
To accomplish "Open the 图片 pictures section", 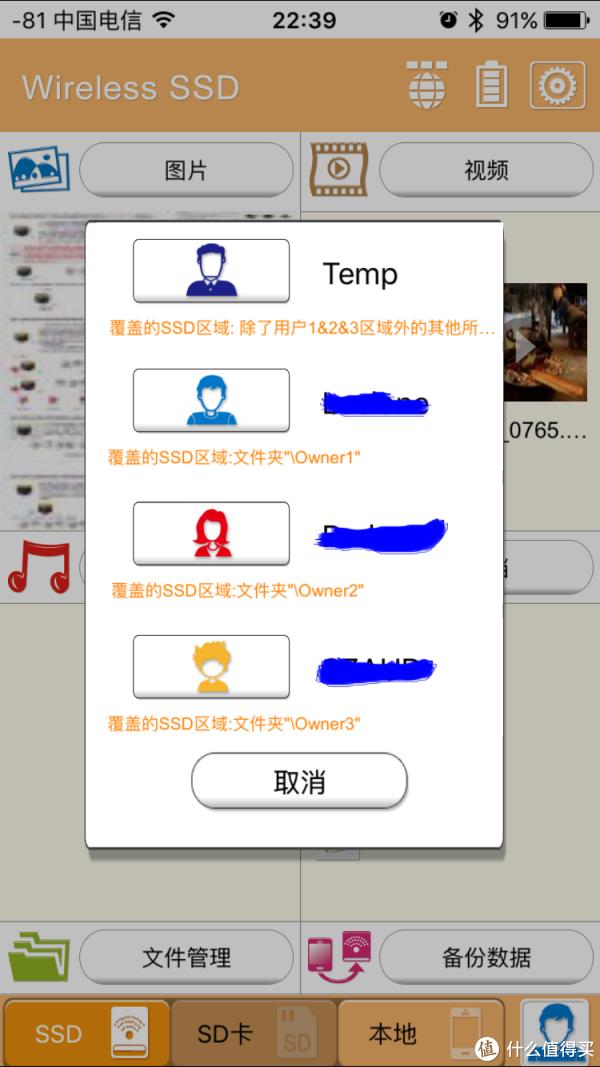I will coord(186,170).
